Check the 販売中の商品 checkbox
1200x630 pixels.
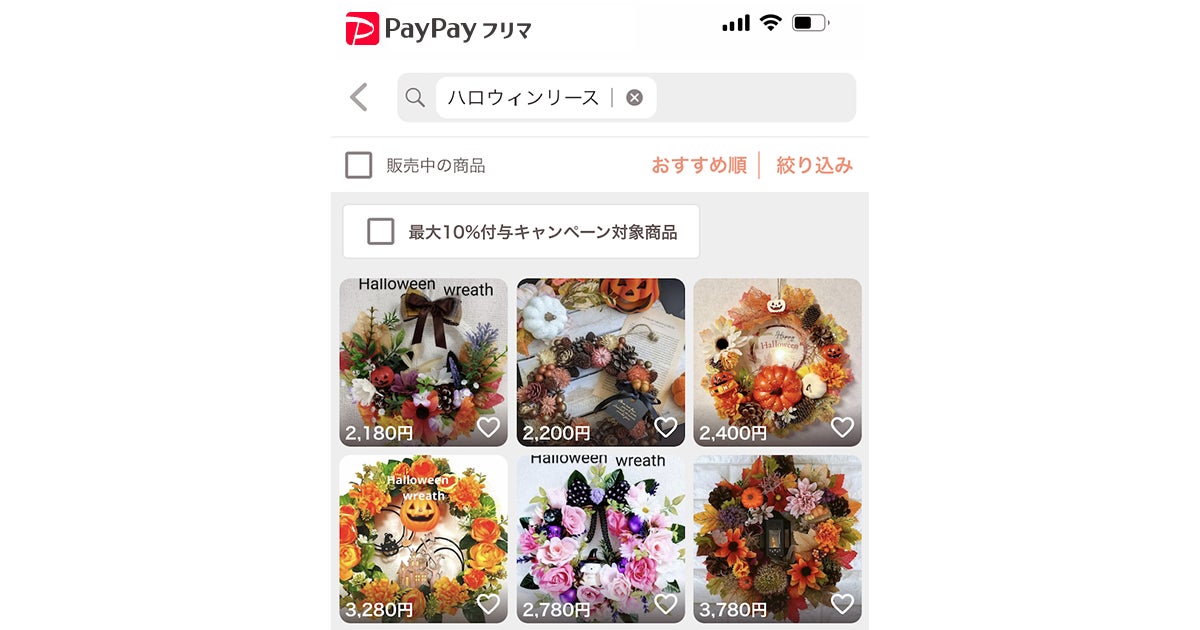click(359, 165)
